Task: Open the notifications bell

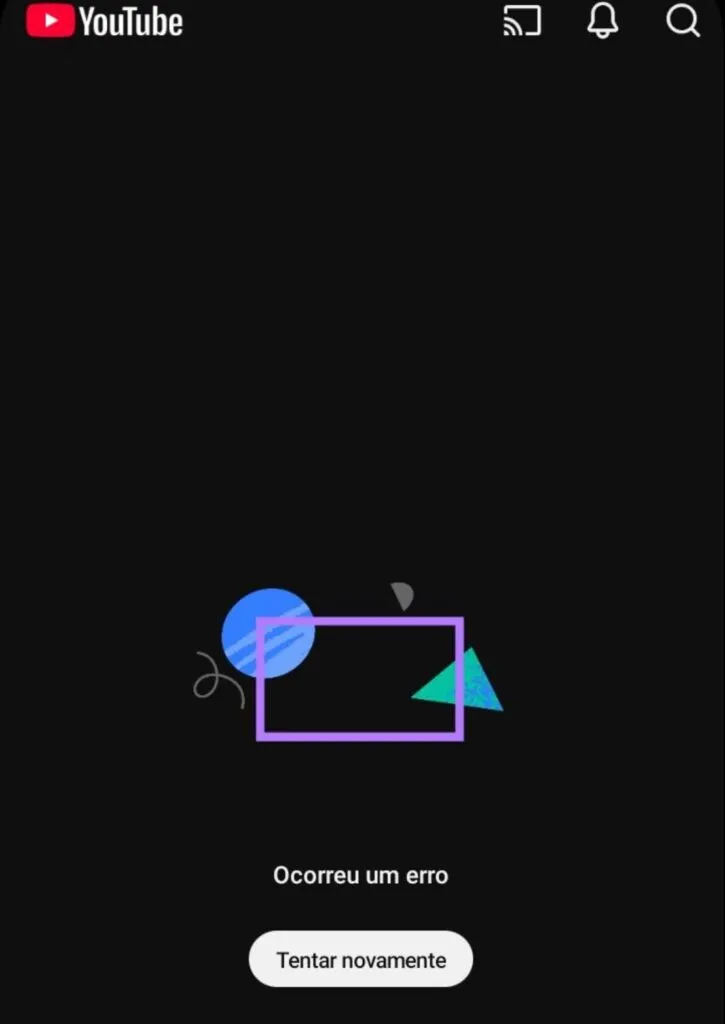Action: 602,21
